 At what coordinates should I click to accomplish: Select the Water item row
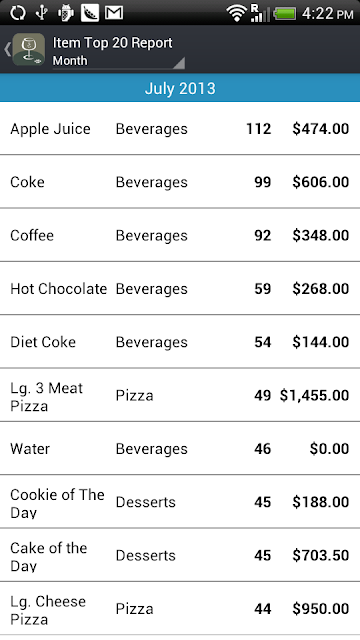point(180,449)
